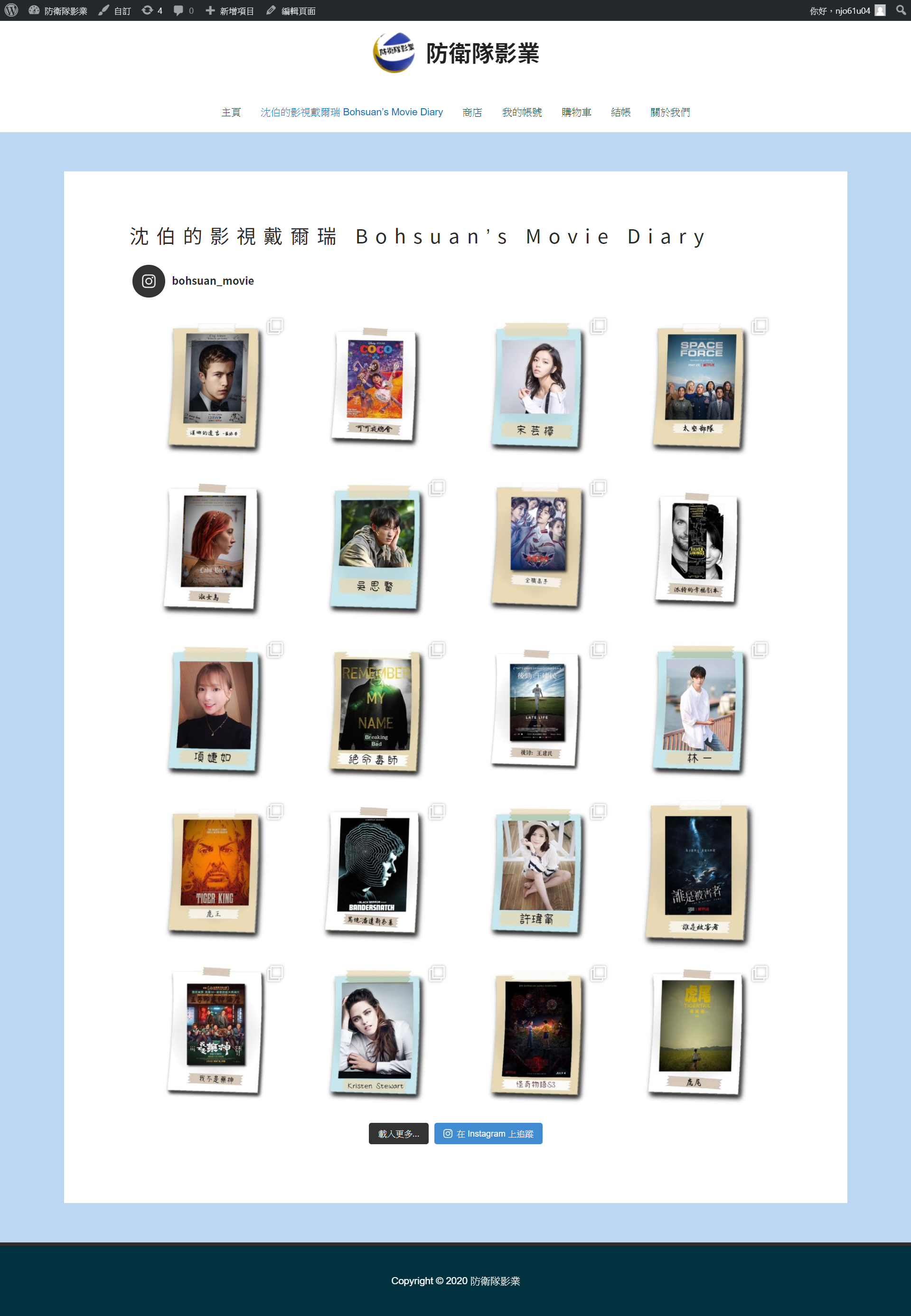Screen dimensions: 911x1316
Task: Open 我的帳號 in the menu
Action: coord(521,112)
